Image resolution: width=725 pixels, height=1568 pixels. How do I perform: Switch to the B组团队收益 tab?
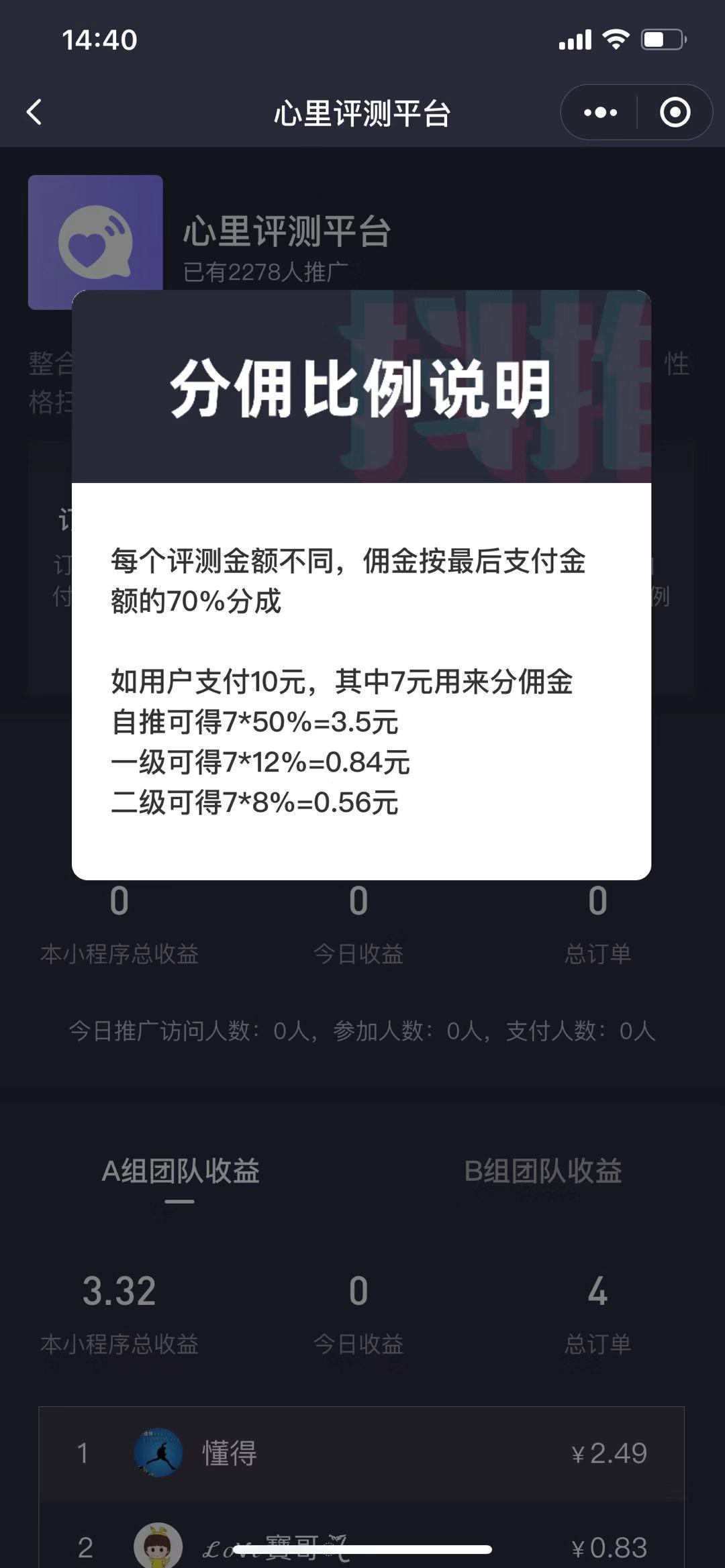pyautogui.click(x=542, y=1171)
